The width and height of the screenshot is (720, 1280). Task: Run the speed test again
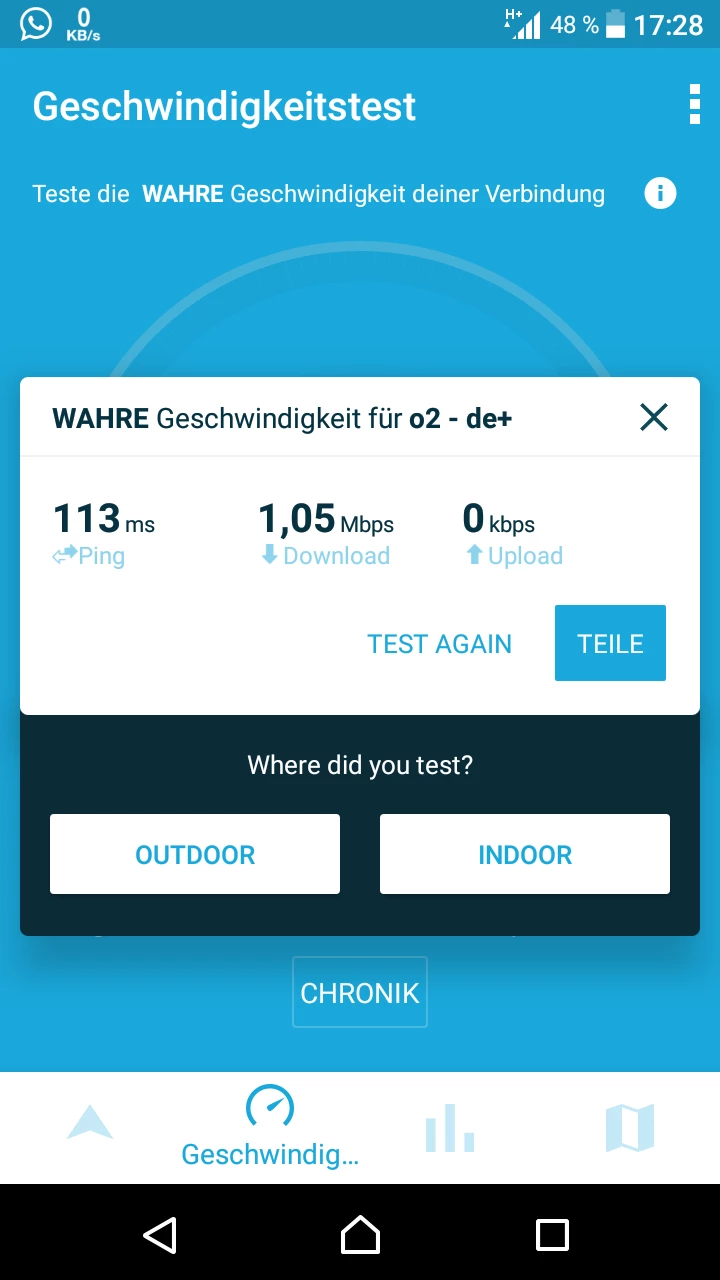pyautogui.click(x=439, y=644)
